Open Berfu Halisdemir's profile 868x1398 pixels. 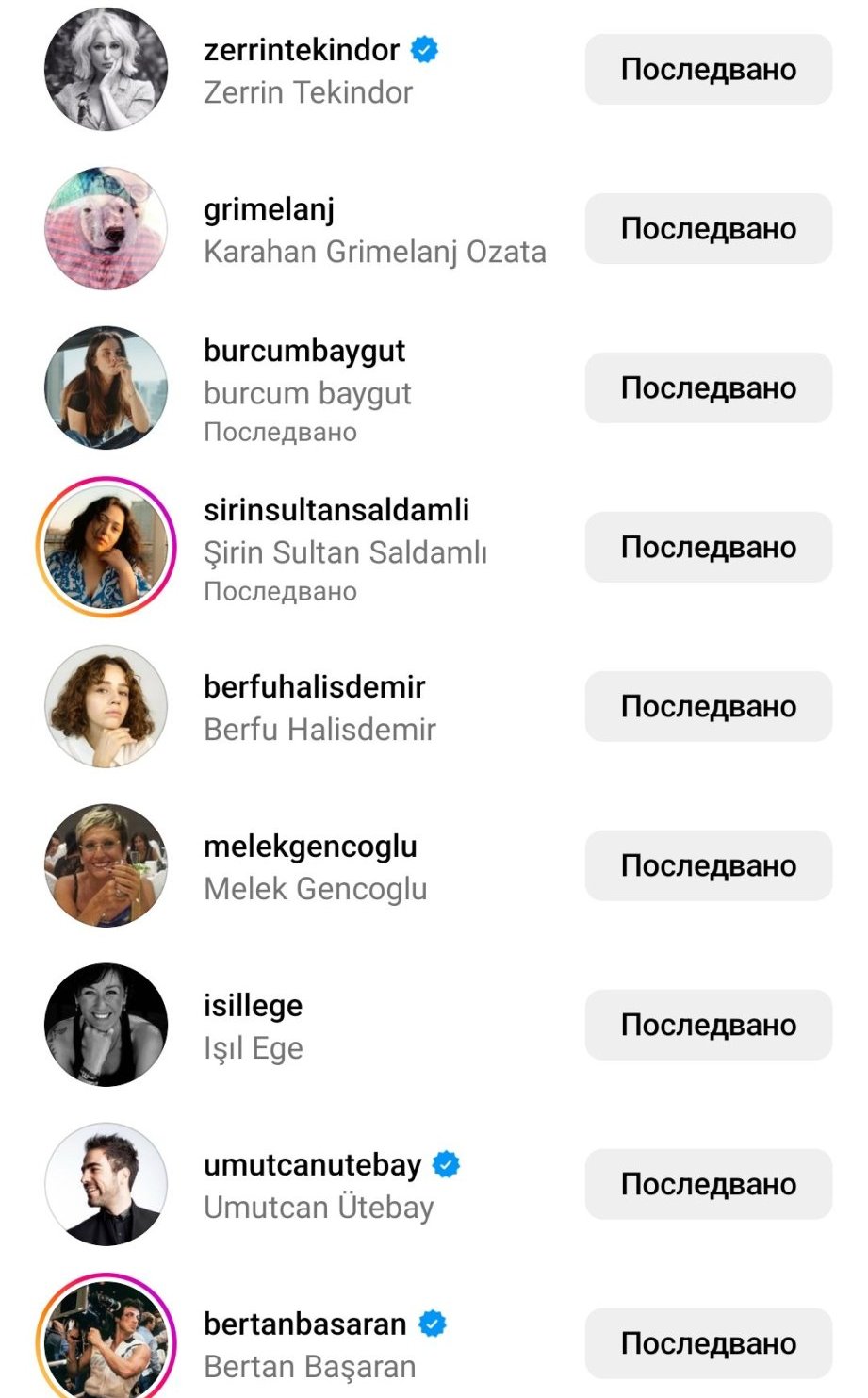tap(319, 729)
